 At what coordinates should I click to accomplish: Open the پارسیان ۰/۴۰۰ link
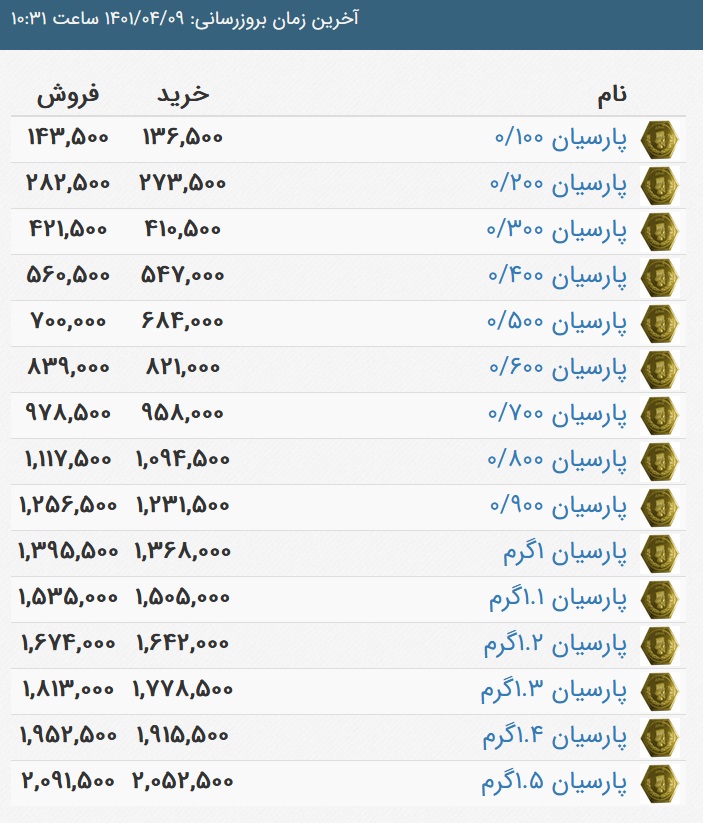[558, 277]
